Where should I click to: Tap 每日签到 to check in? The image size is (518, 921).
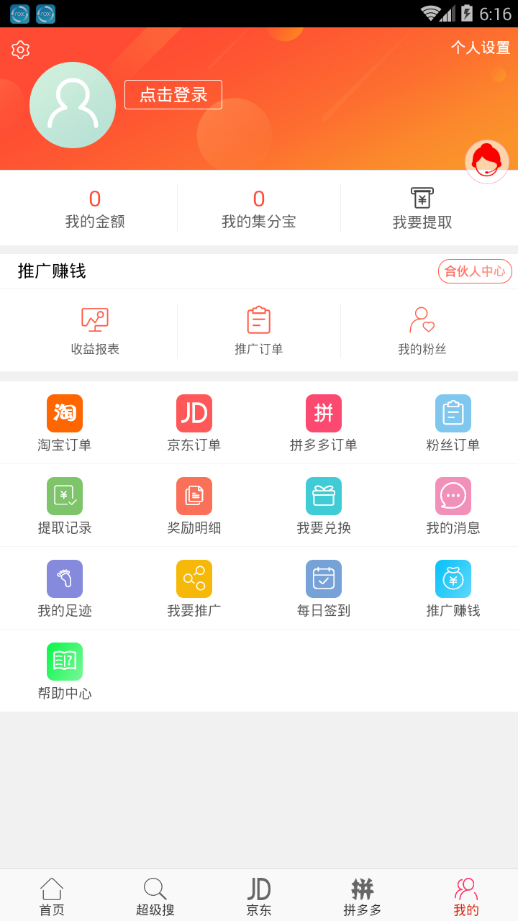[x=324, y=589]
